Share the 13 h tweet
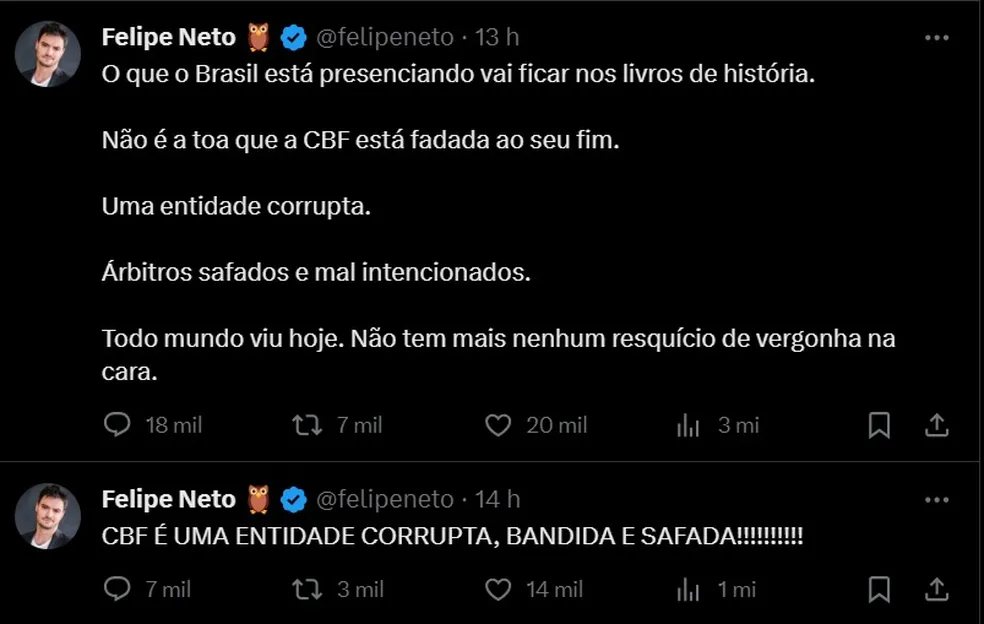This screenshot has width=984, height=624. point(936,426)
